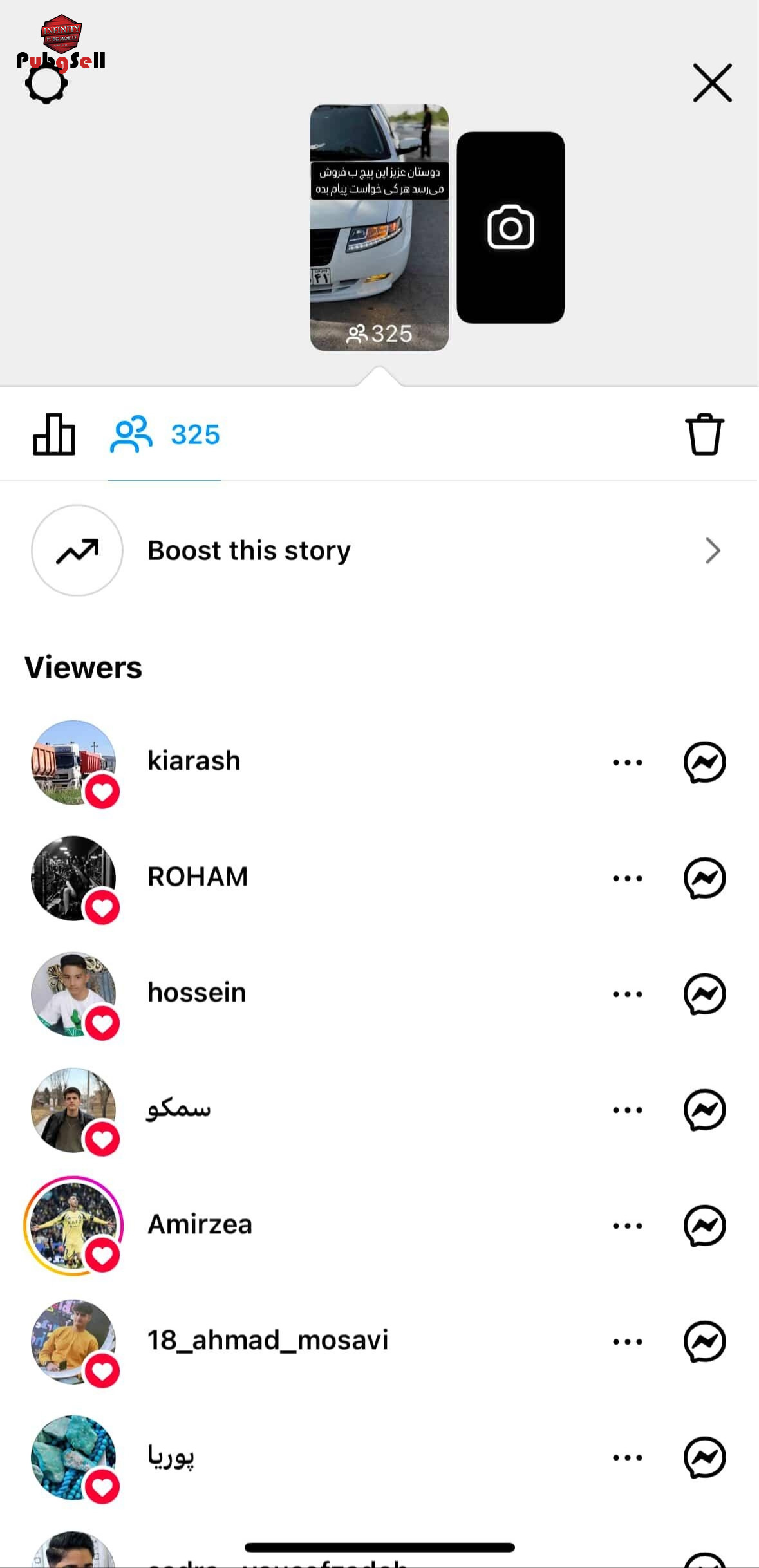Open the car story thumbnail
Screen dimensions: 759x1568
379,227
